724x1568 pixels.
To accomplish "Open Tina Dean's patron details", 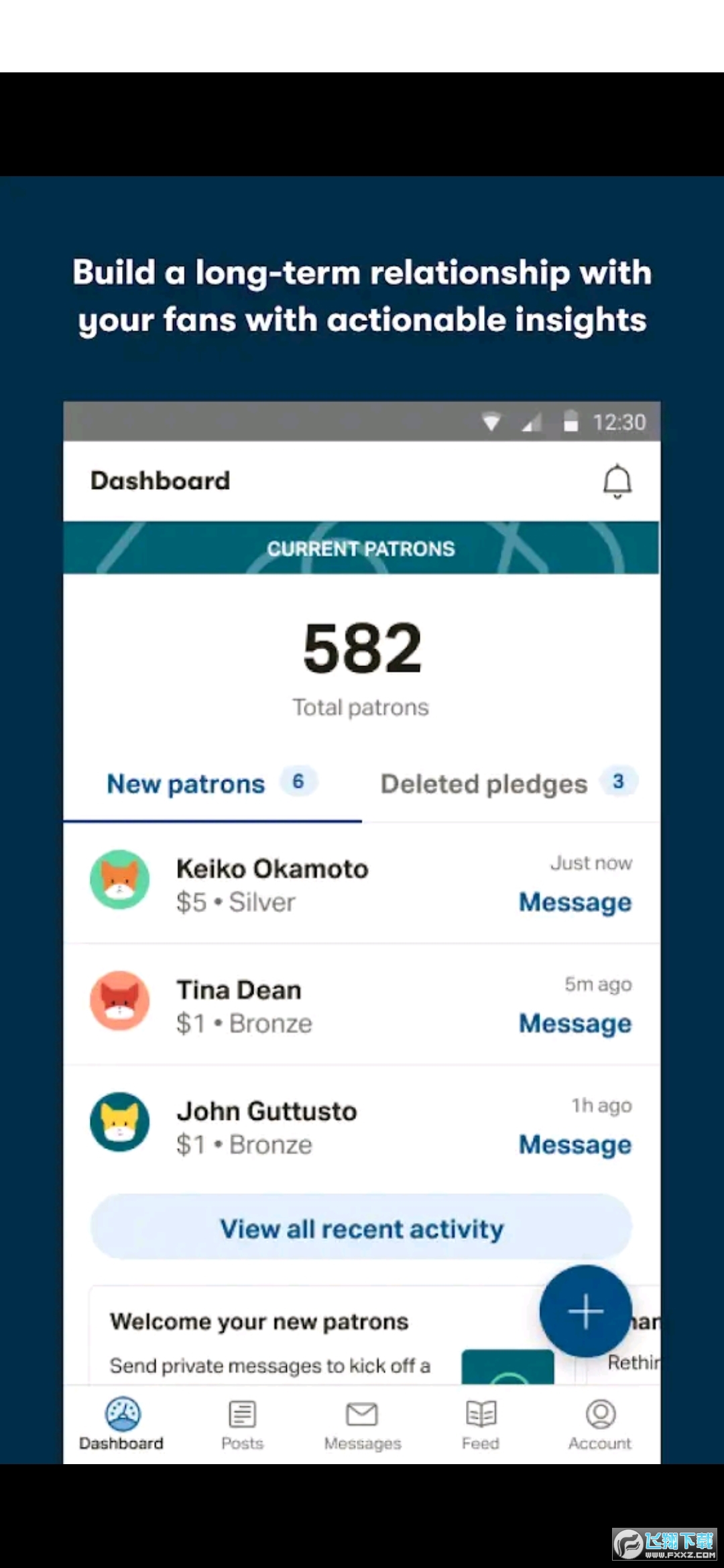I will (239, 990).
